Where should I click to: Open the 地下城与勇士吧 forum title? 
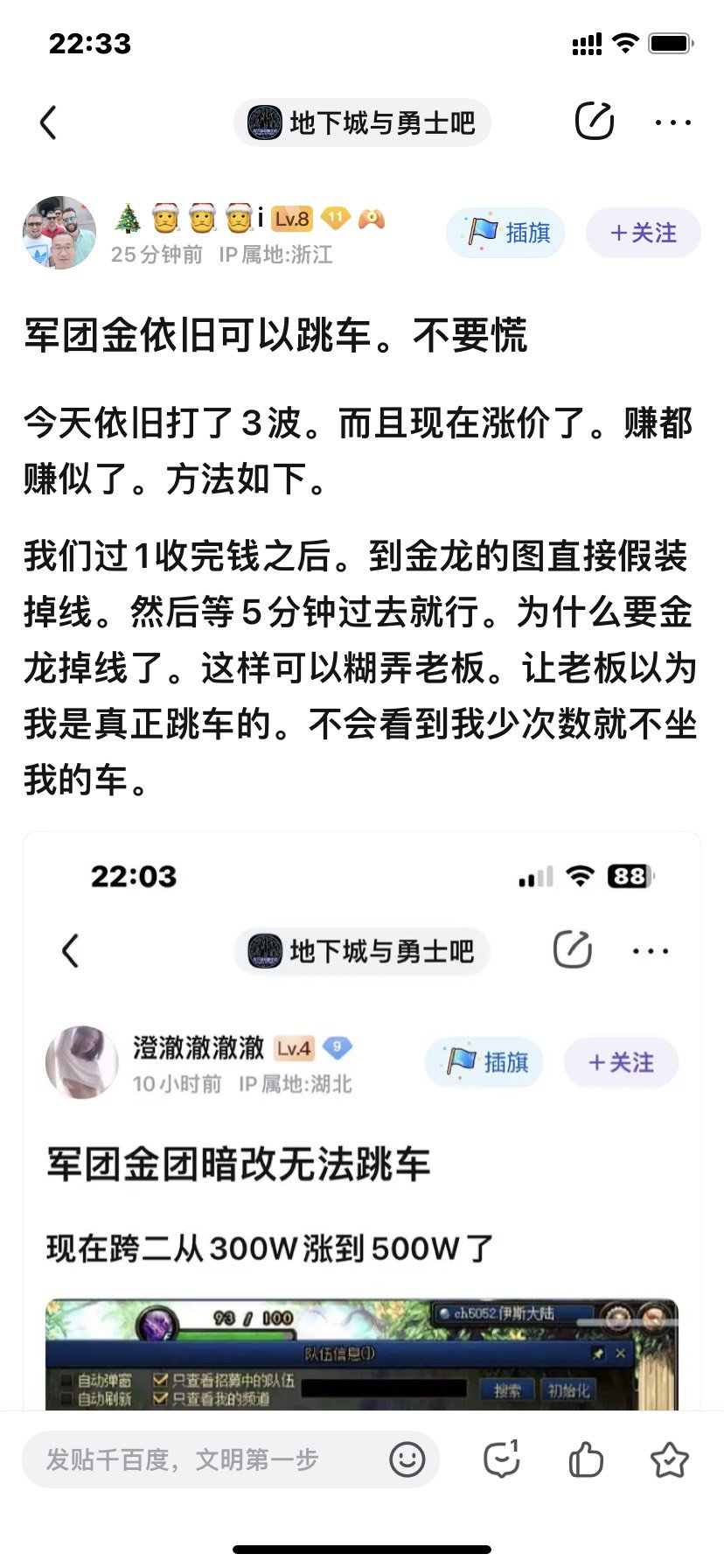(362, 123)
